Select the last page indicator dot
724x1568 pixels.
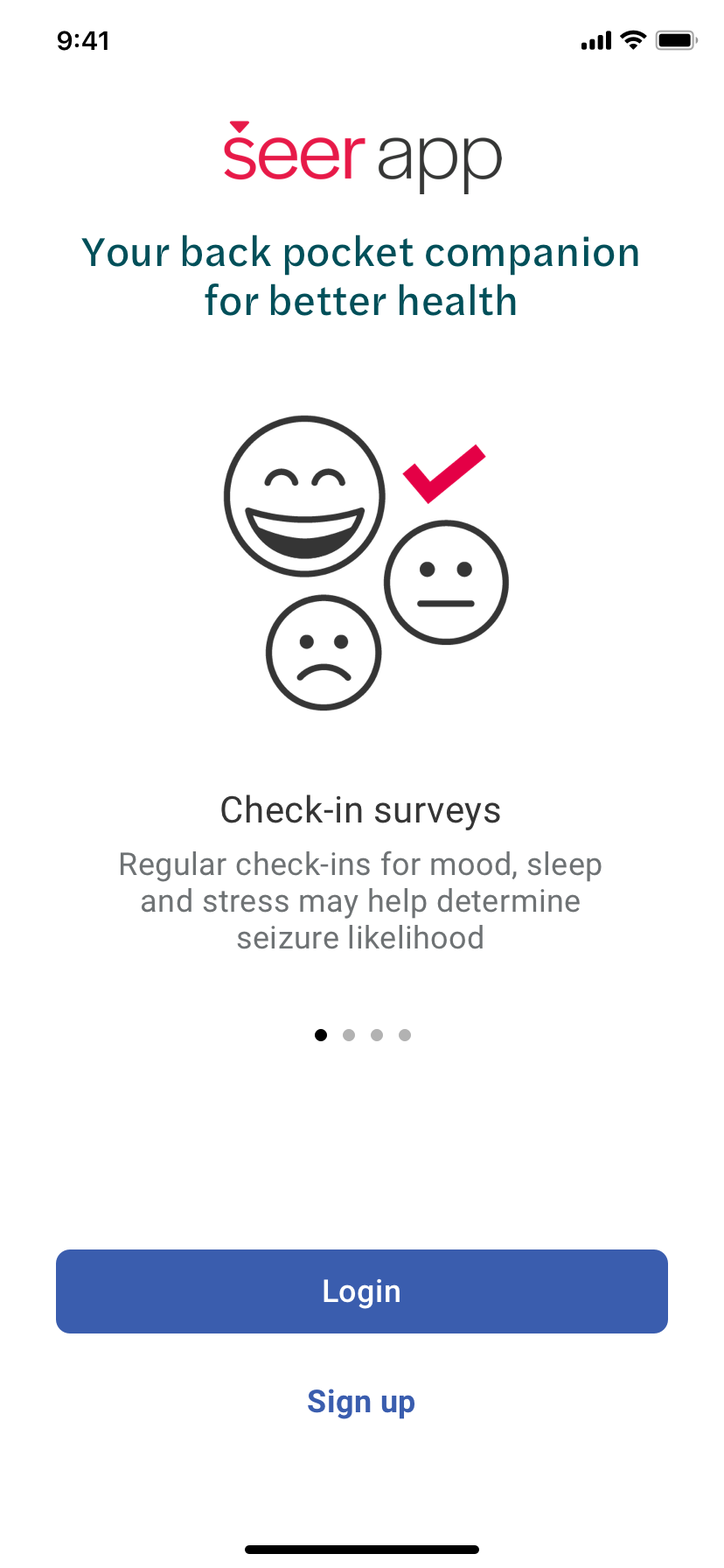(x=405, y=1035)
